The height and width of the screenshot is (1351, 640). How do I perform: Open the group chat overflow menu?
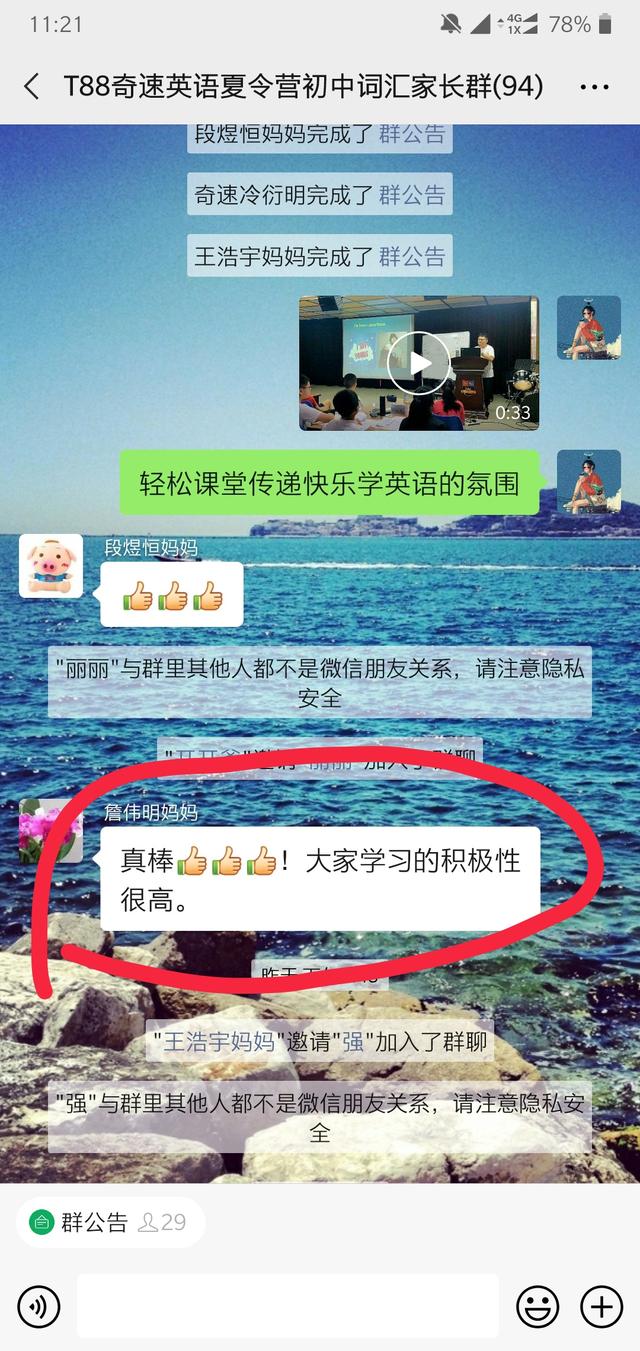[594, 87]
